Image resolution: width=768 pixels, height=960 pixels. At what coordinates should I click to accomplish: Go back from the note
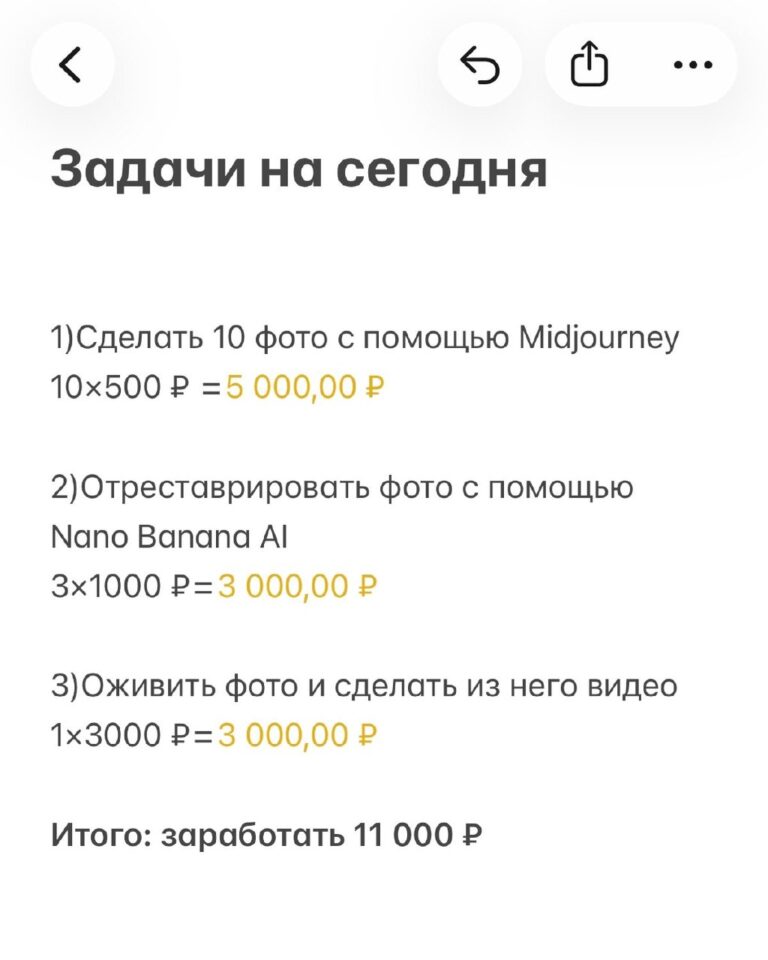[x=71, y=65]
